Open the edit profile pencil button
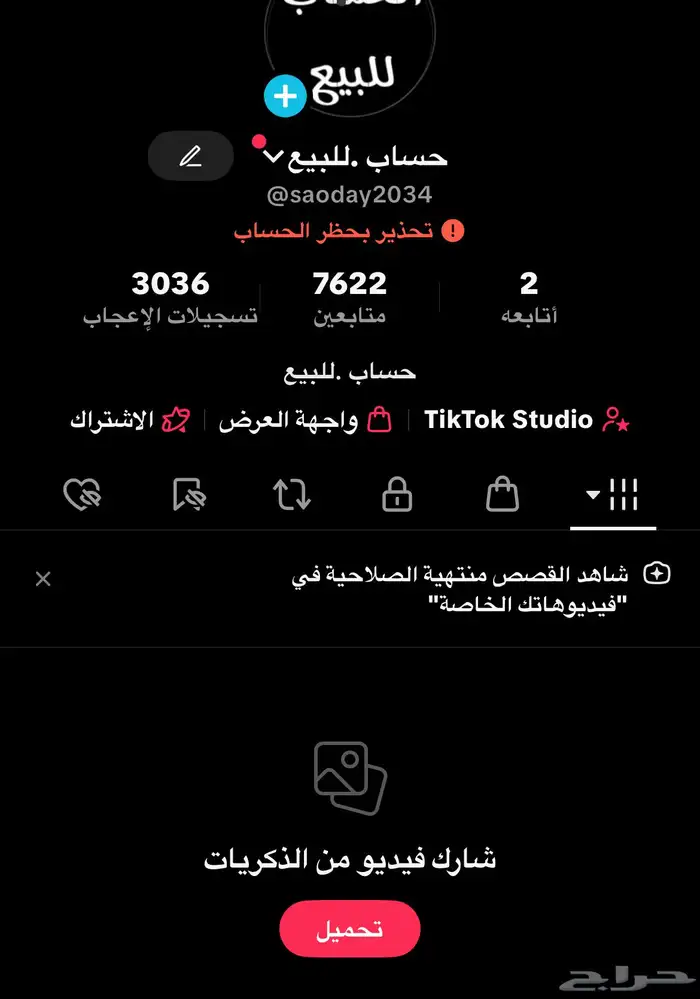Image resolution: width=700 pixels, height=999 pixels. (x=190, y=156)
